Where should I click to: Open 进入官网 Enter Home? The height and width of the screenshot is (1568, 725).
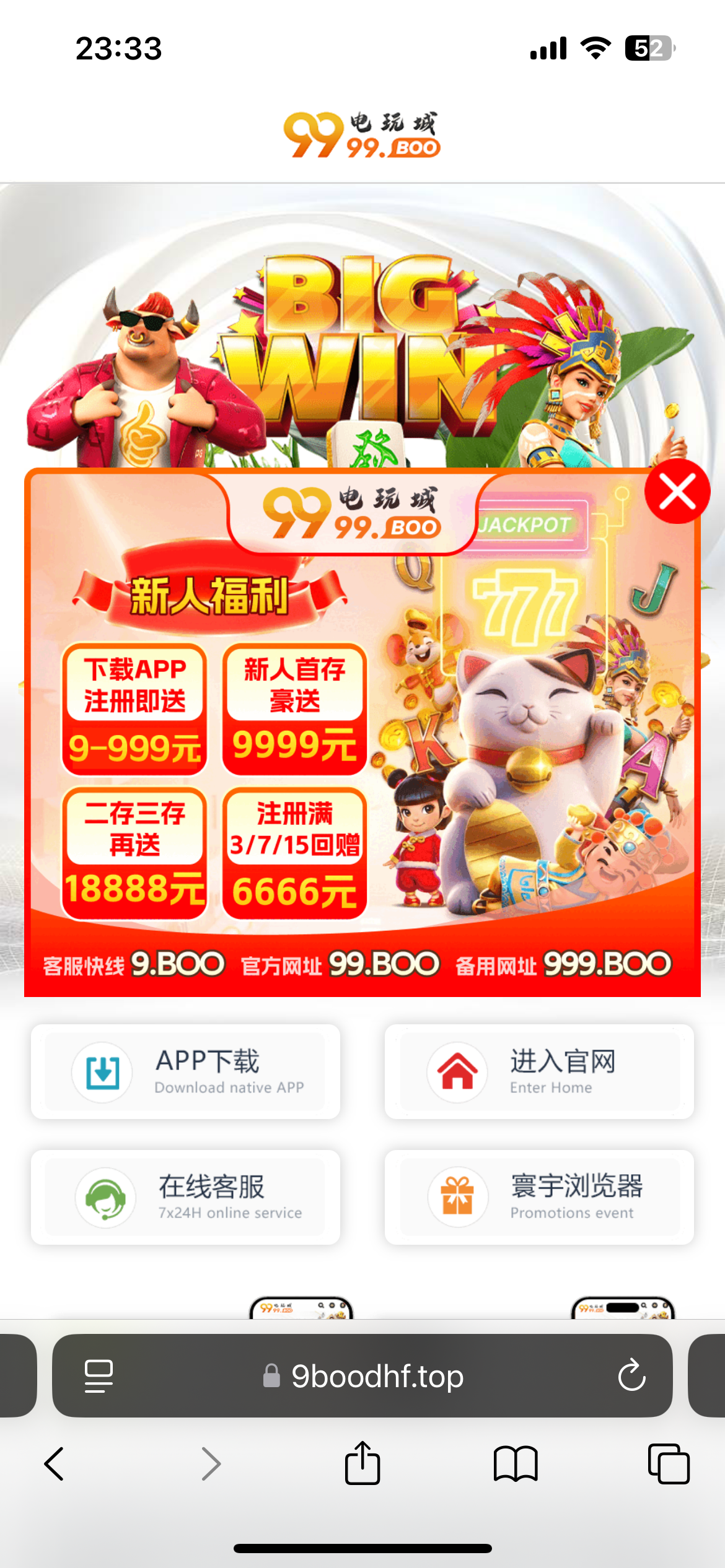539,1071
